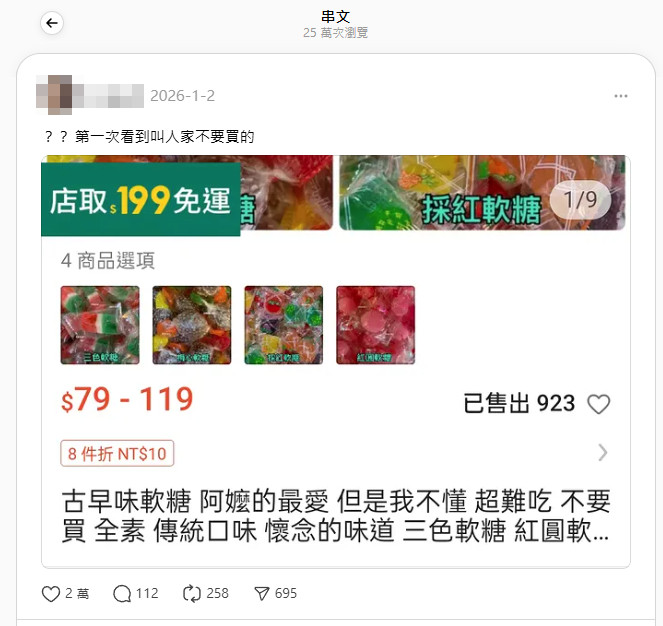Repost this thread
The image size is (663, 626).
193,594
